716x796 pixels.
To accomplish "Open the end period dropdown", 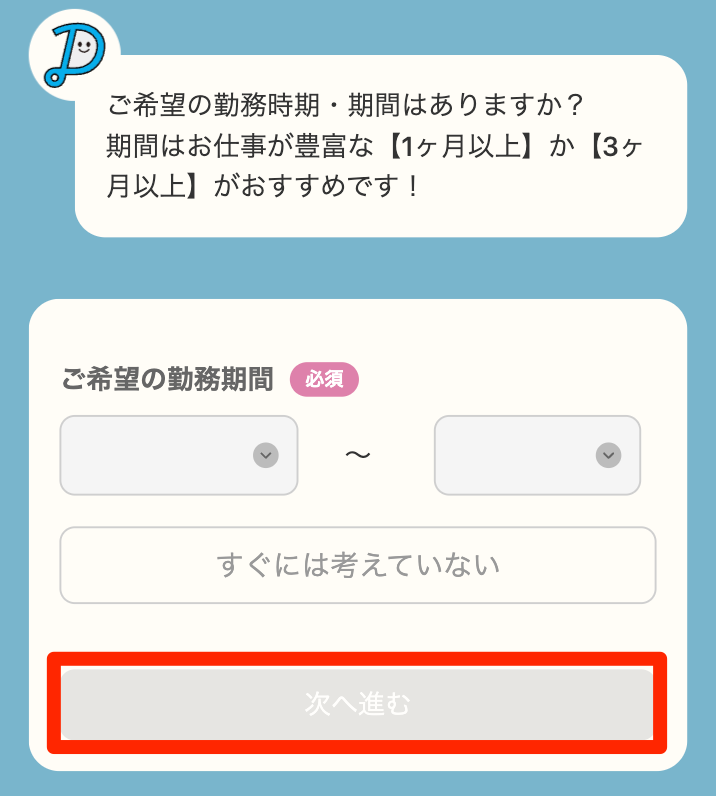I will [537, 455].
